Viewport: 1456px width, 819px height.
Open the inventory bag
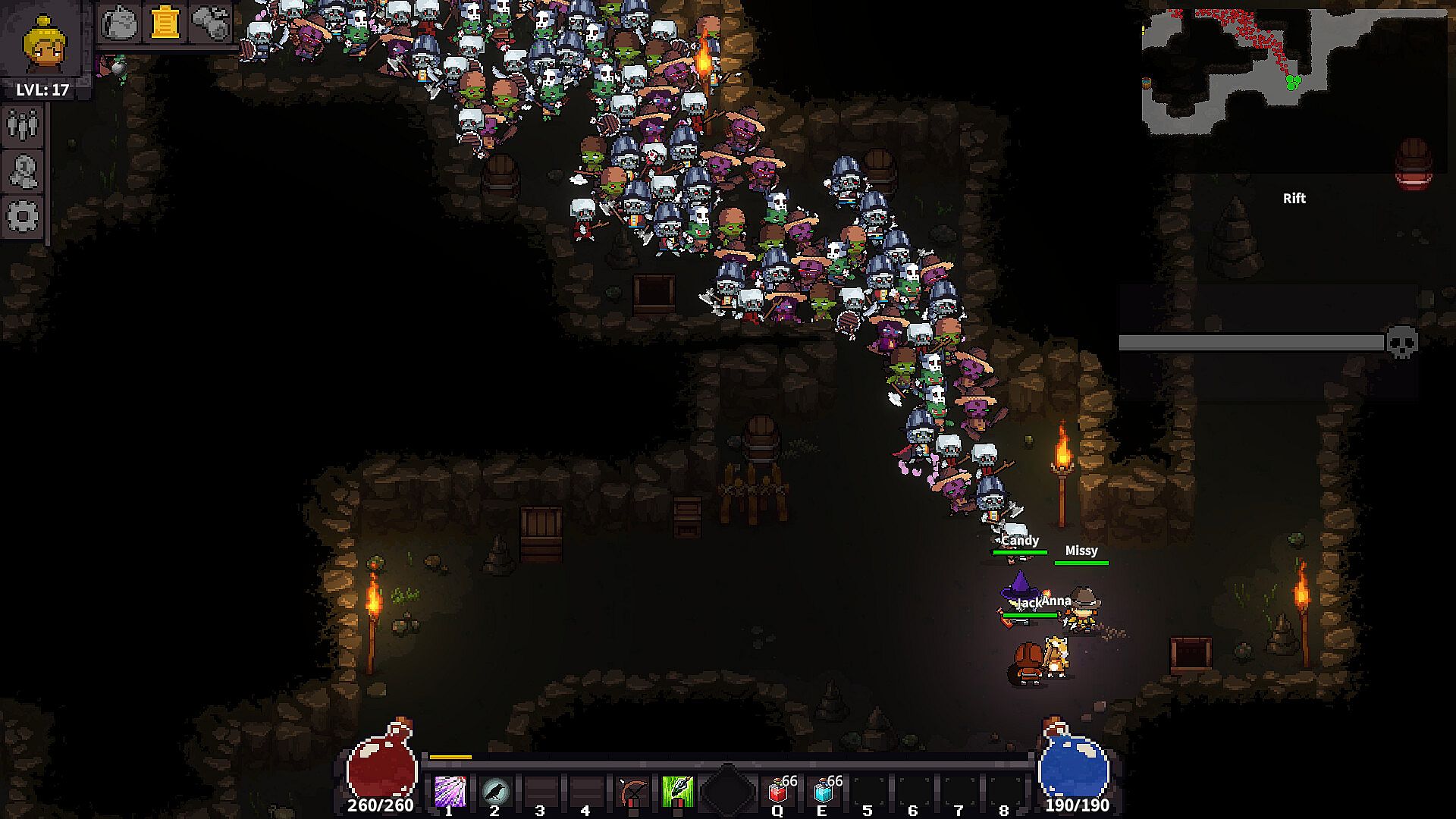coord(118,23)
